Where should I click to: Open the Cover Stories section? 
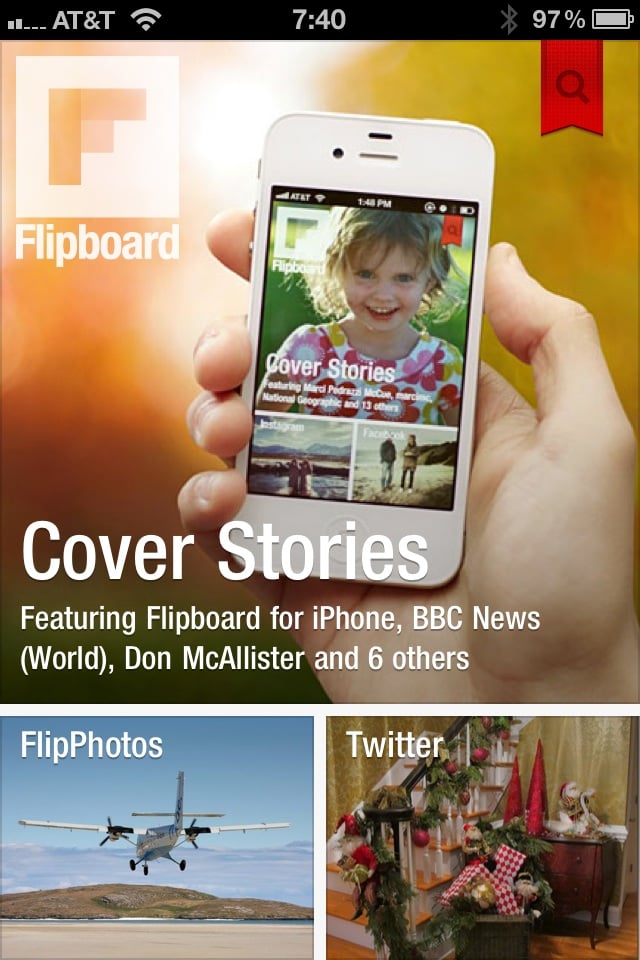pos(320,372)
